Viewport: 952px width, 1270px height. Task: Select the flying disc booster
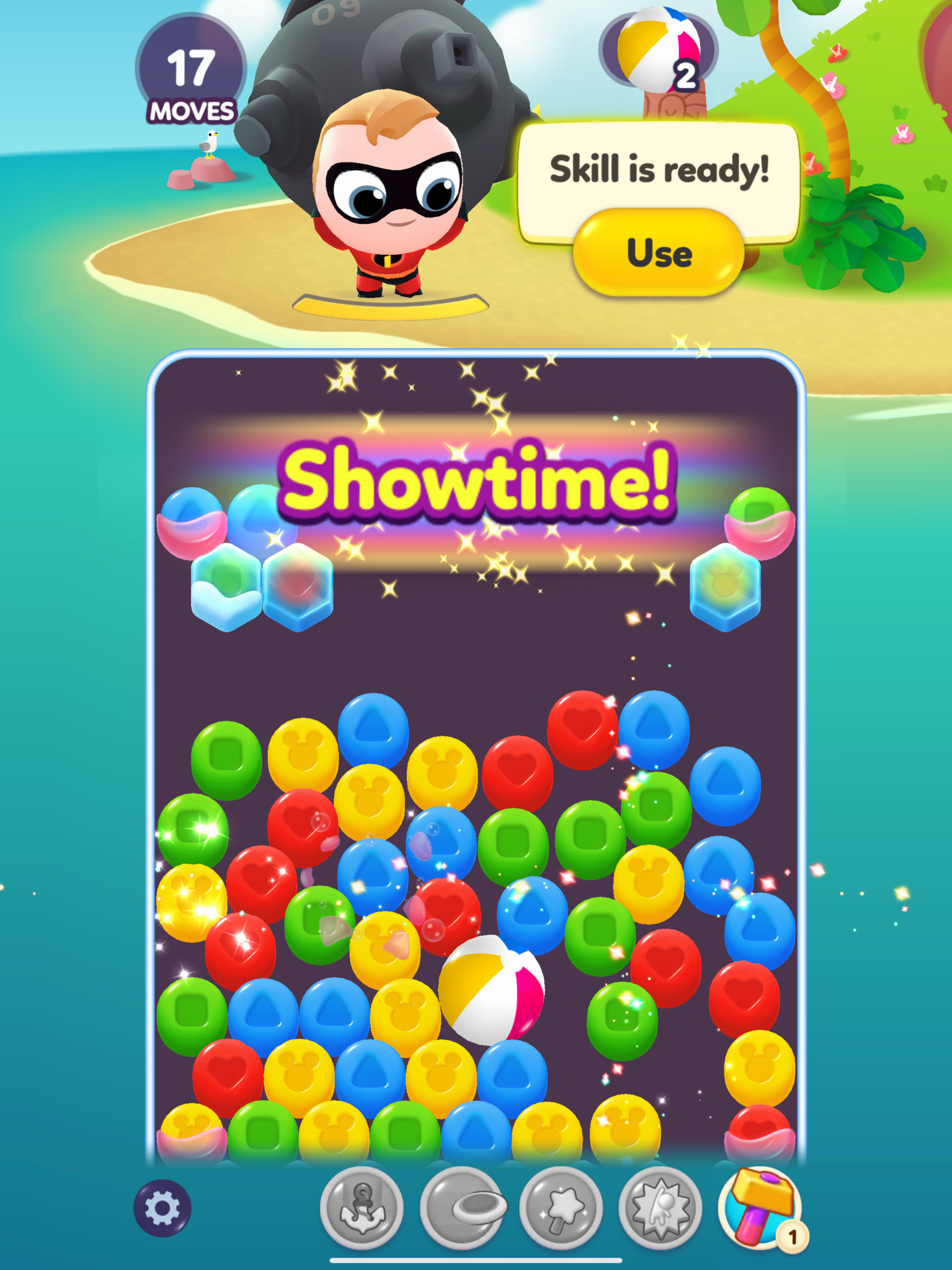[461, 1207]
